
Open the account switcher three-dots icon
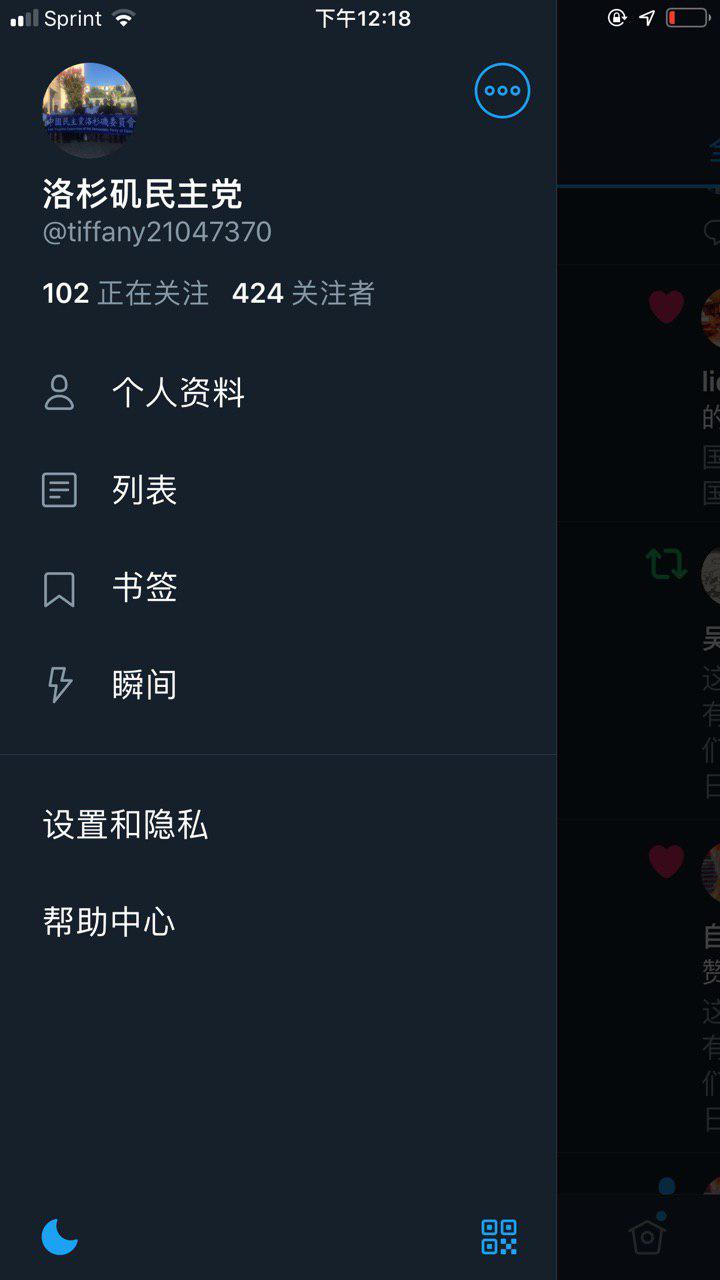tap(502, 90)
